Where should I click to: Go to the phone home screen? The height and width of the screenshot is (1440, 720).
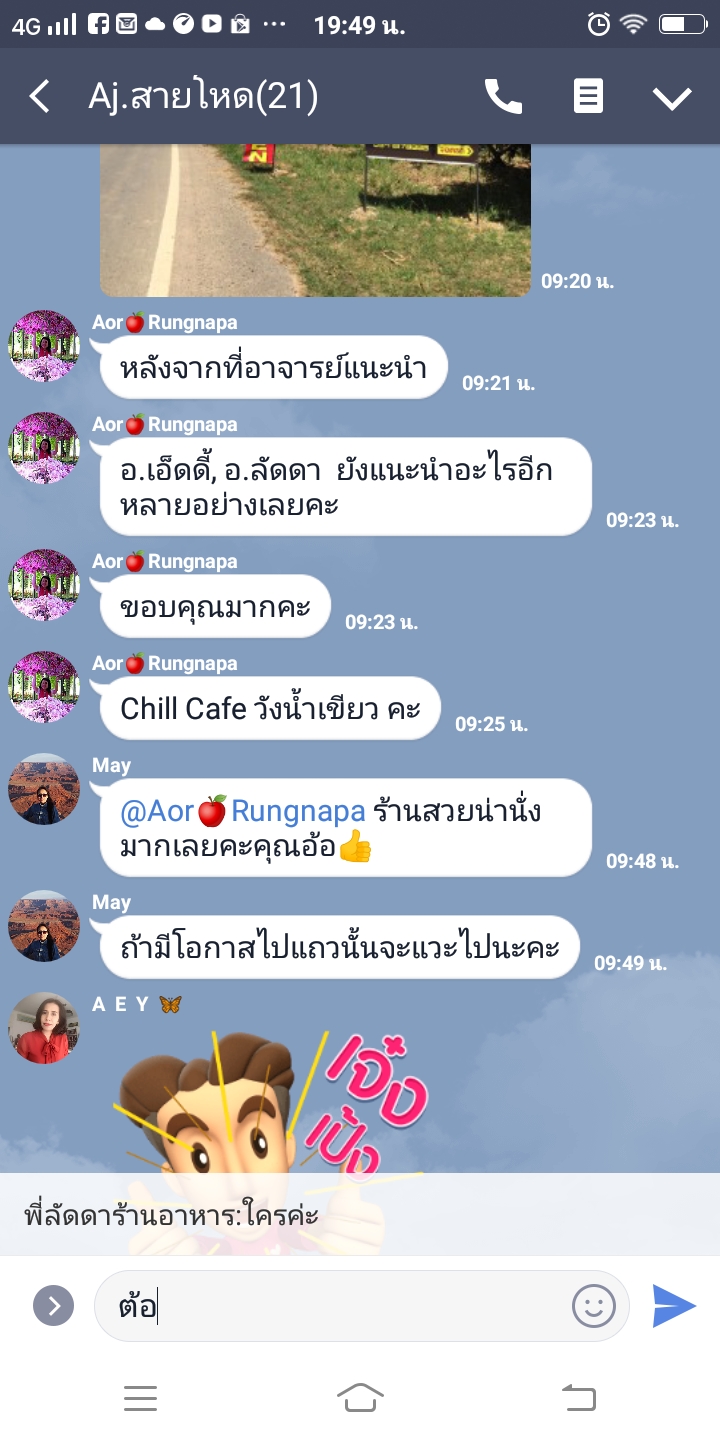point(360,1398)
